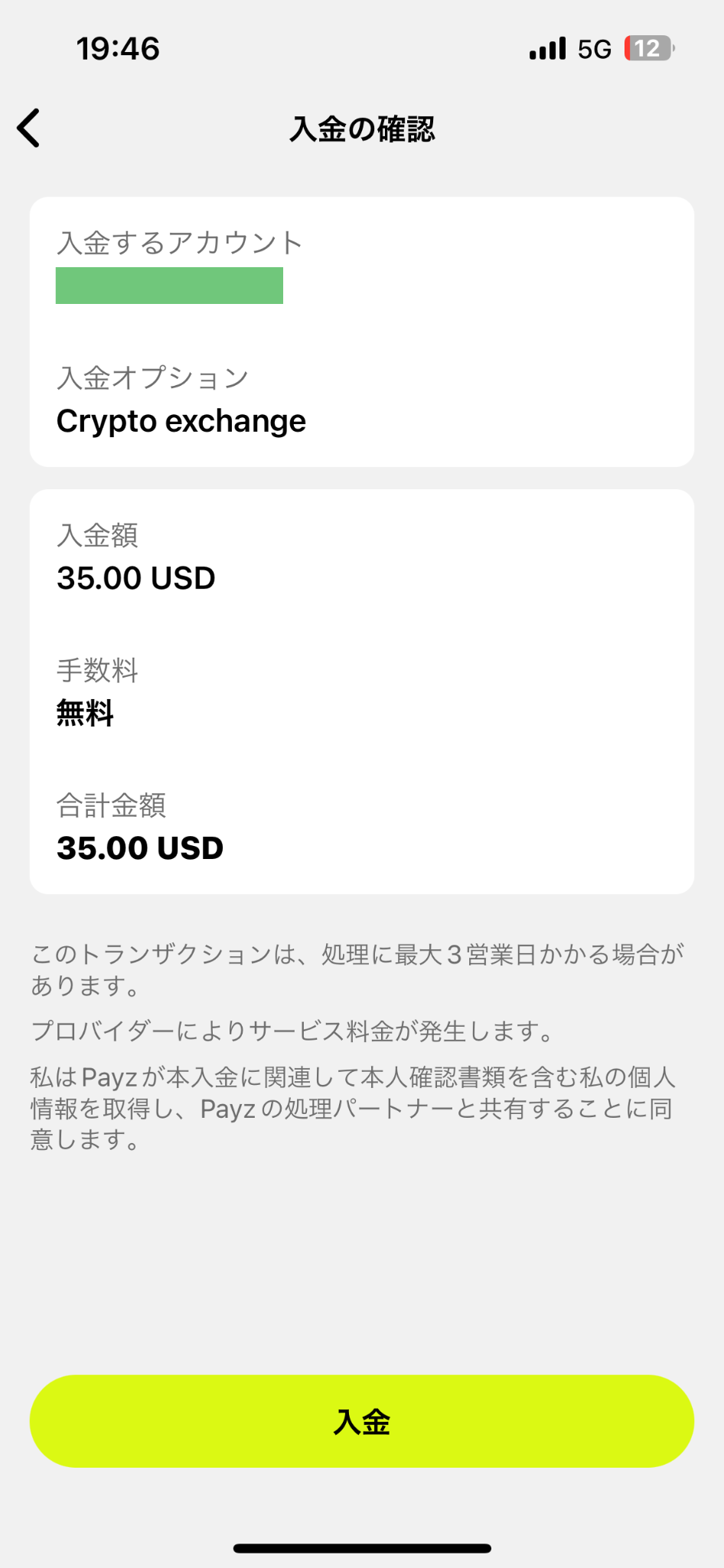The image size is (724, 1568).
Task: Confirm the deposit with the 入金 button
Action: pyautogui.click(x=362, y=1421)
